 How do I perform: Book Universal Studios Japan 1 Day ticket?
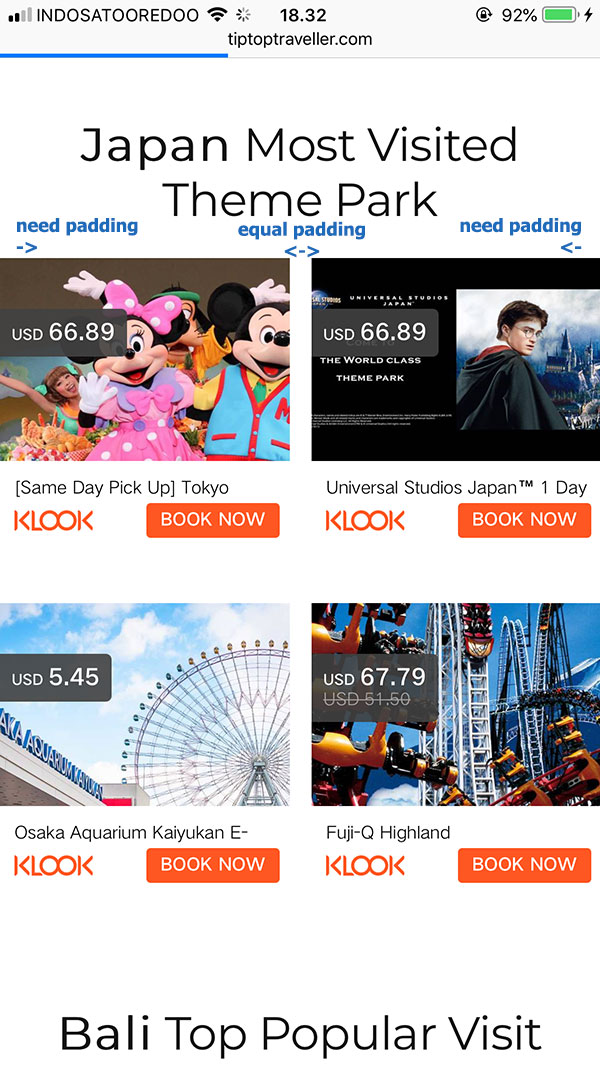tap(524, 520)
